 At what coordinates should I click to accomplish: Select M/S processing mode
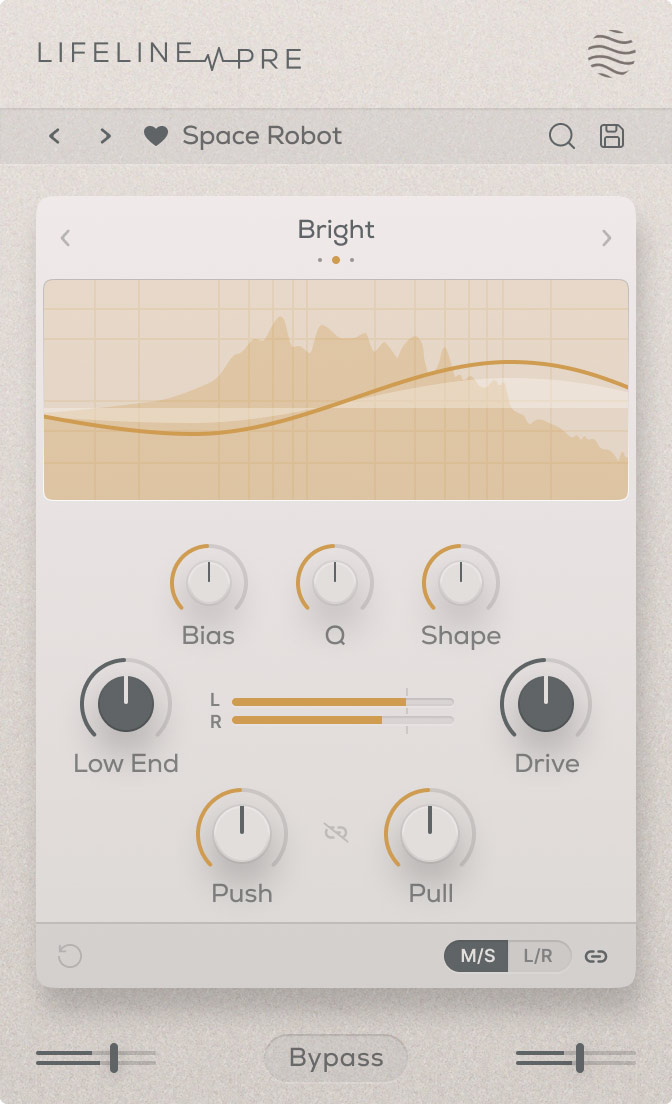[477, 956]
